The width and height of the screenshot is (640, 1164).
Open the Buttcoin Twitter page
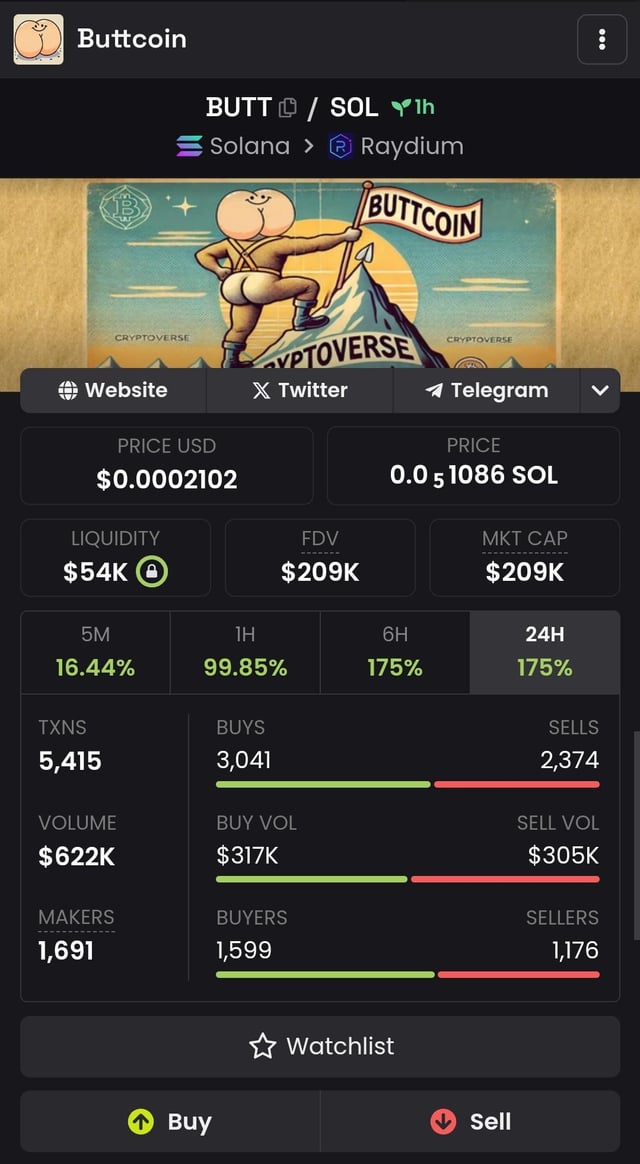pyautogui.click(x=300, y=390)
